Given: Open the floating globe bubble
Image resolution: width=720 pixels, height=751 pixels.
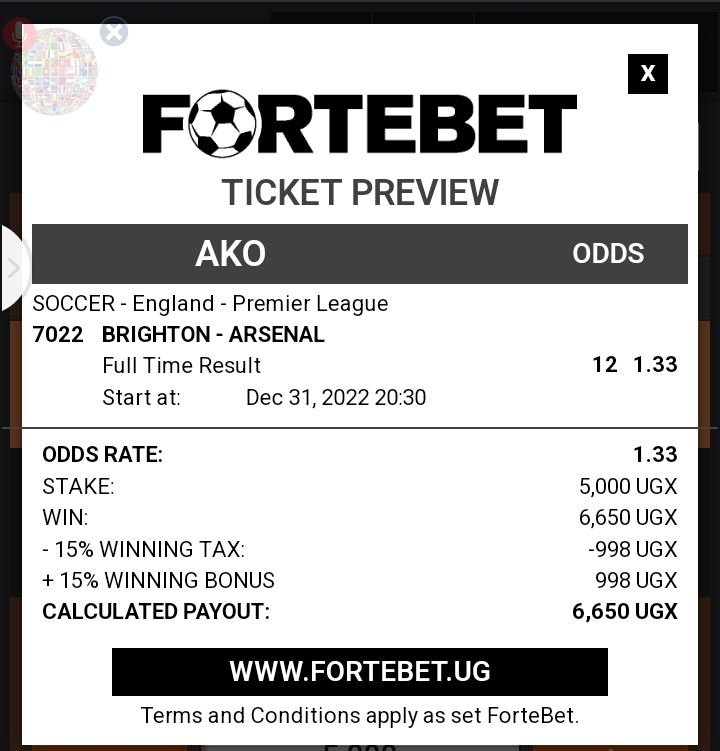Looking at the screenshot, I should pos(54,71).
